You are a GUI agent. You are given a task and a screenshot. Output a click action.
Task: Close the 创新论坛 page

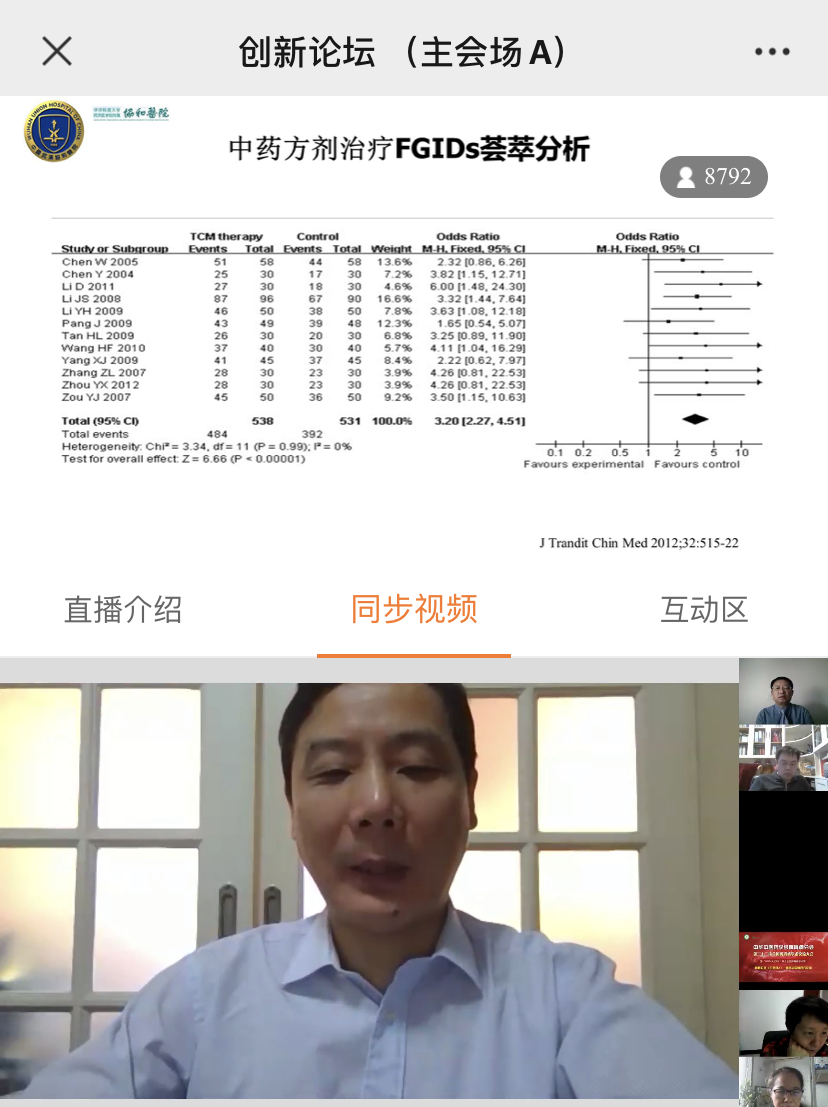[57, 51]
